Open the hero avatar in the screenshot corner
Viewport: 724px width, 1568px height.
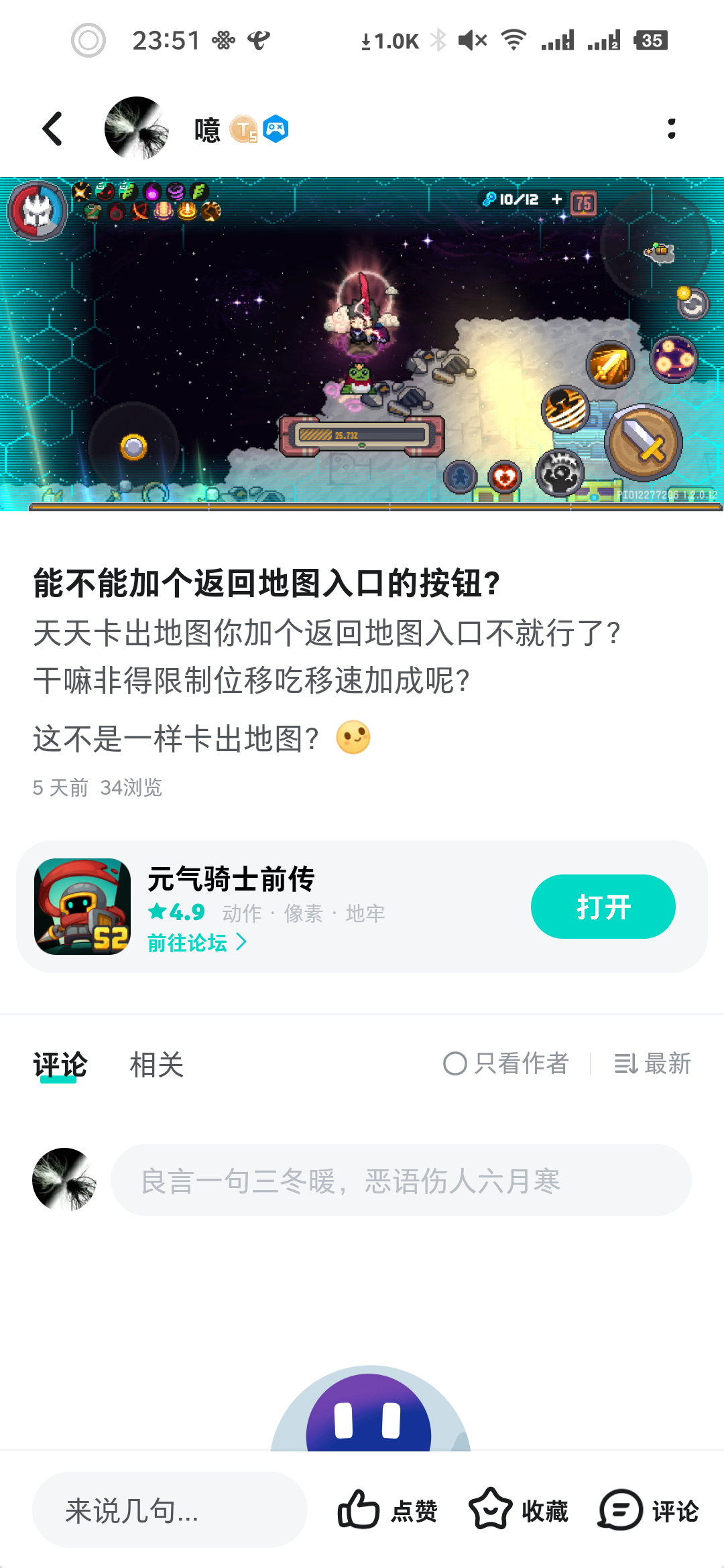click(x=37, y=211)
